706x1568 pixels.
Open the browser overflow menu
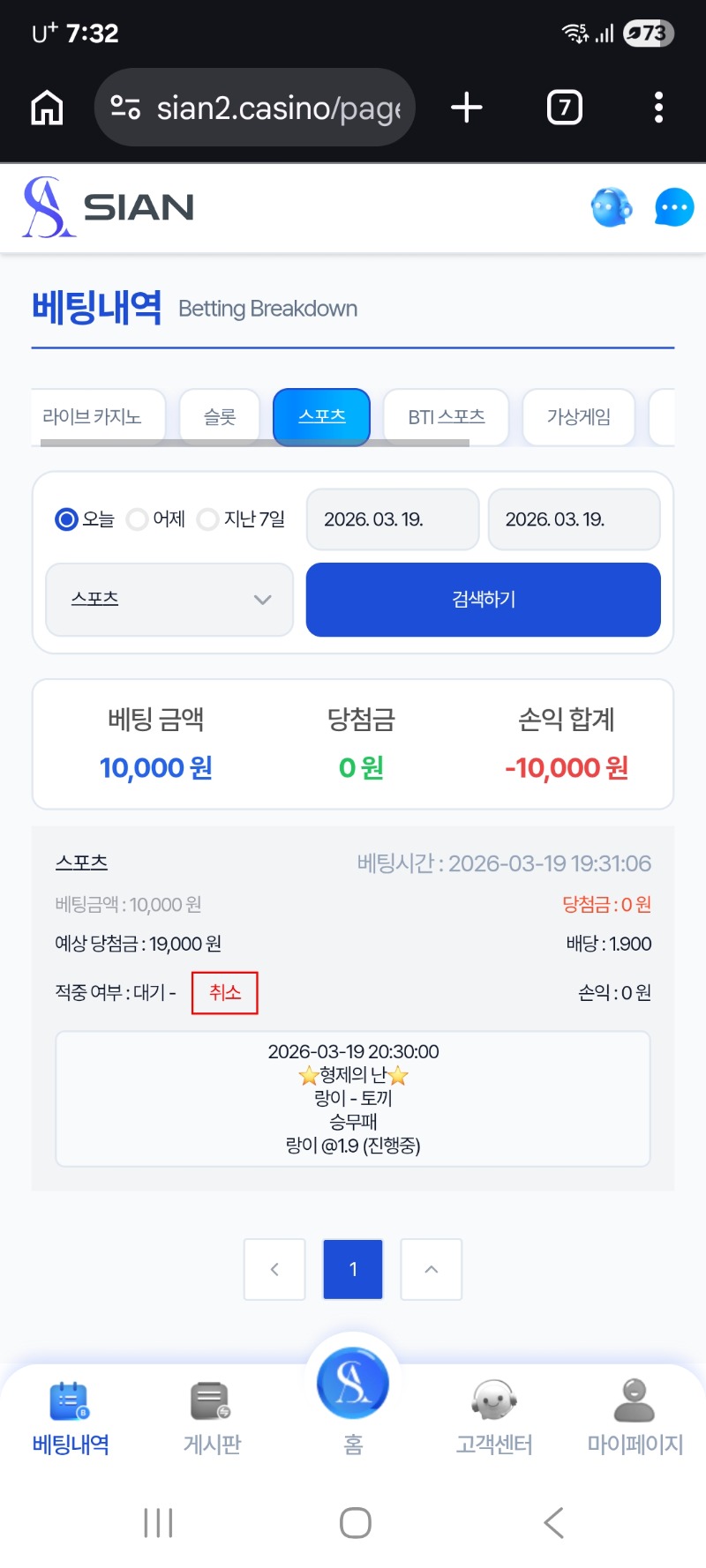(x=658, y=108)
